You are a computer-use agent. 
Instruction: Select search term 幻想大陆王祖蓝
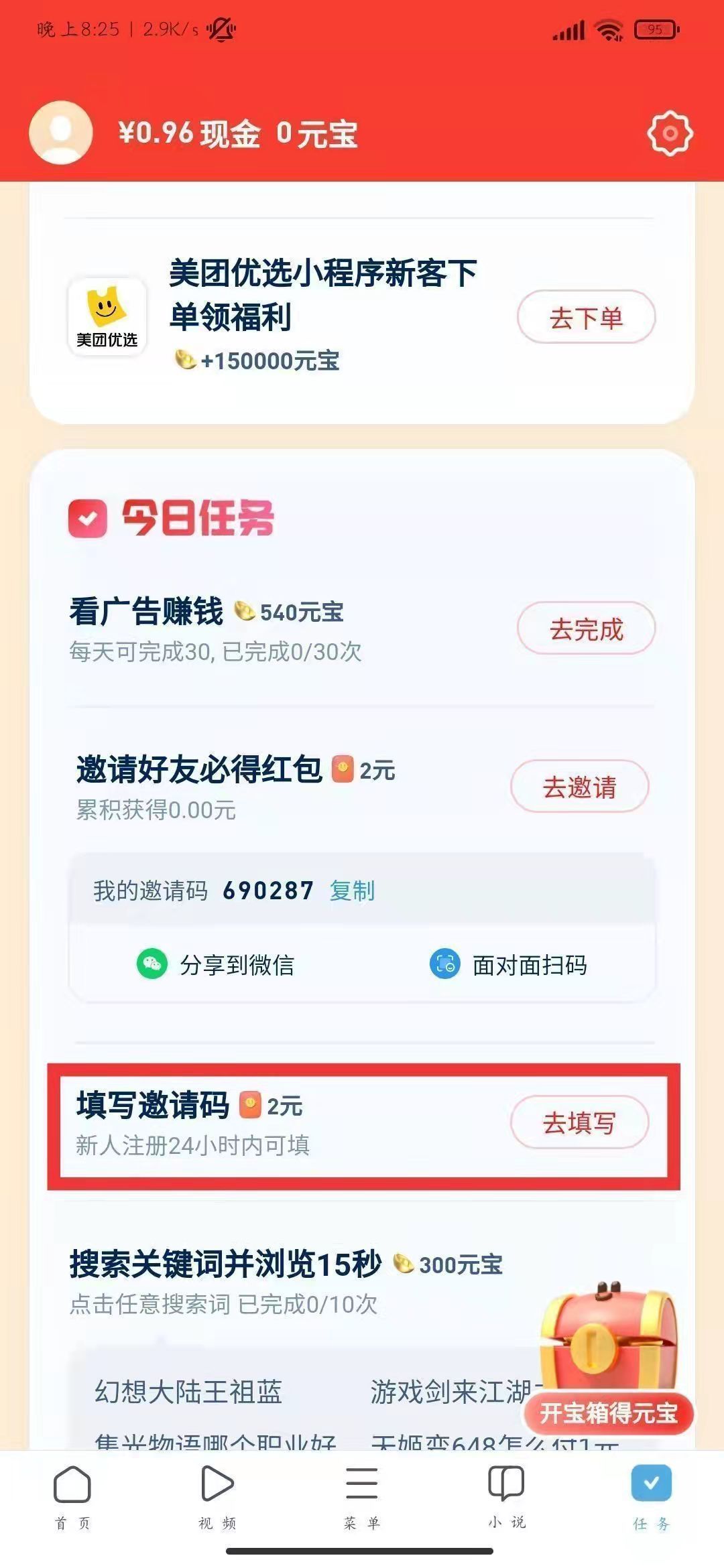coord(188,1392)
